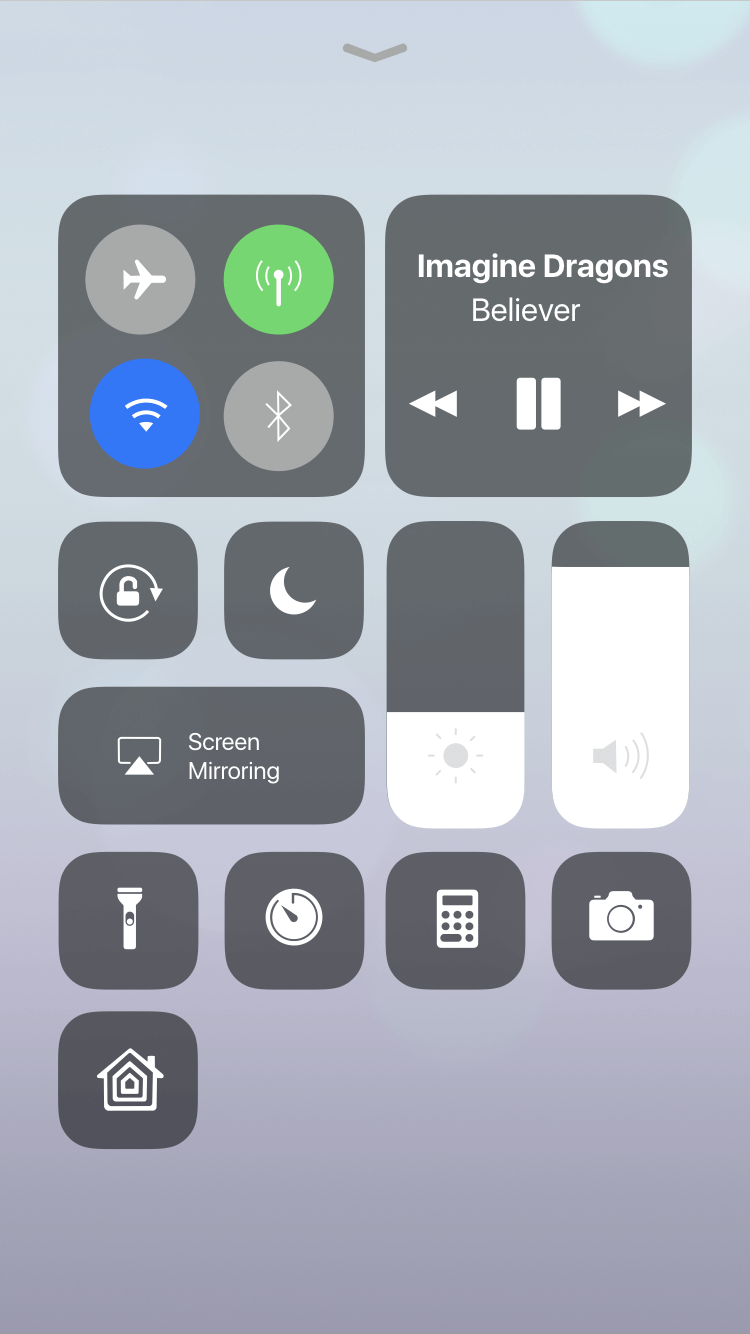750x1334 pixels.
Task: Skip to the next track
Action: tap(642, 404)
